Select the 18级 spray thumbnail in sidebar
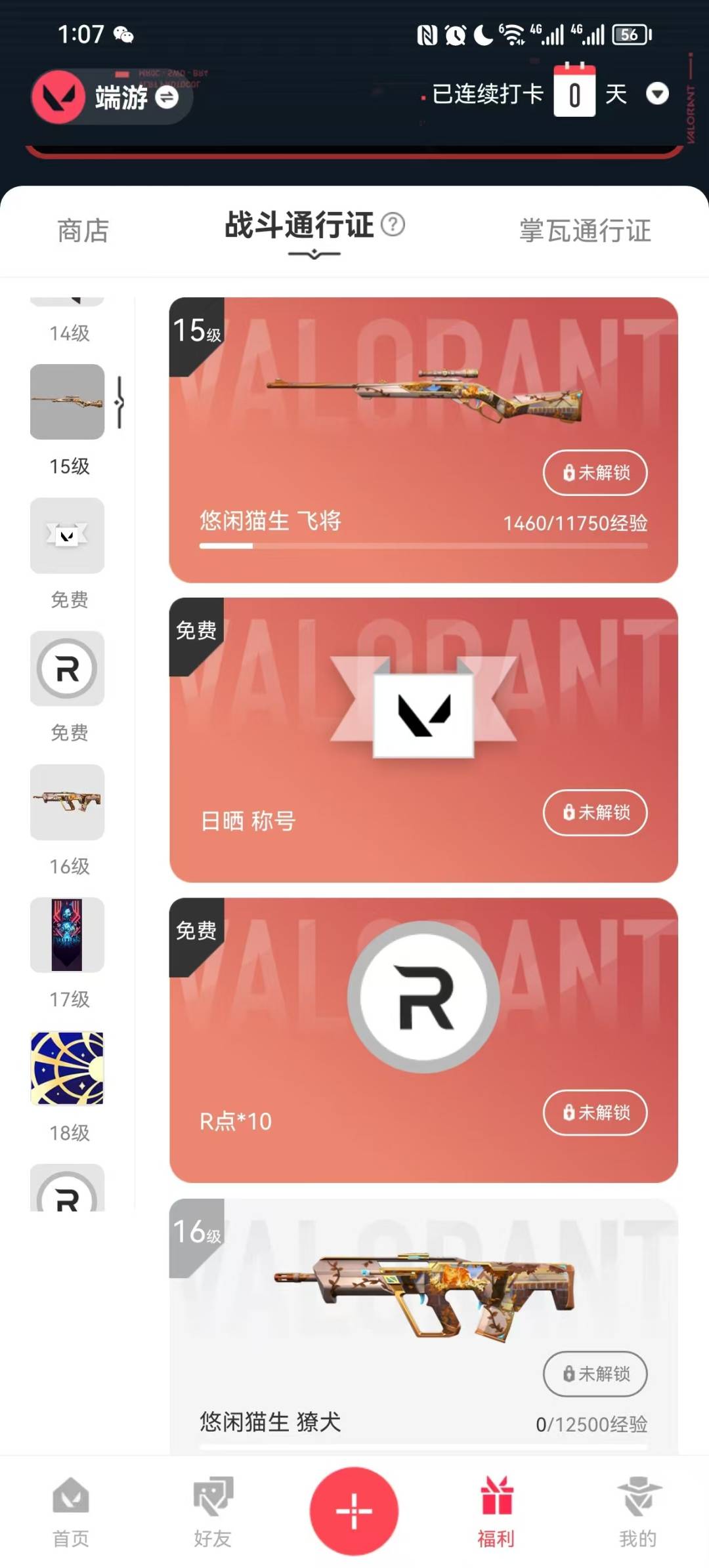709x1568 pixels. pos(68,1068)
